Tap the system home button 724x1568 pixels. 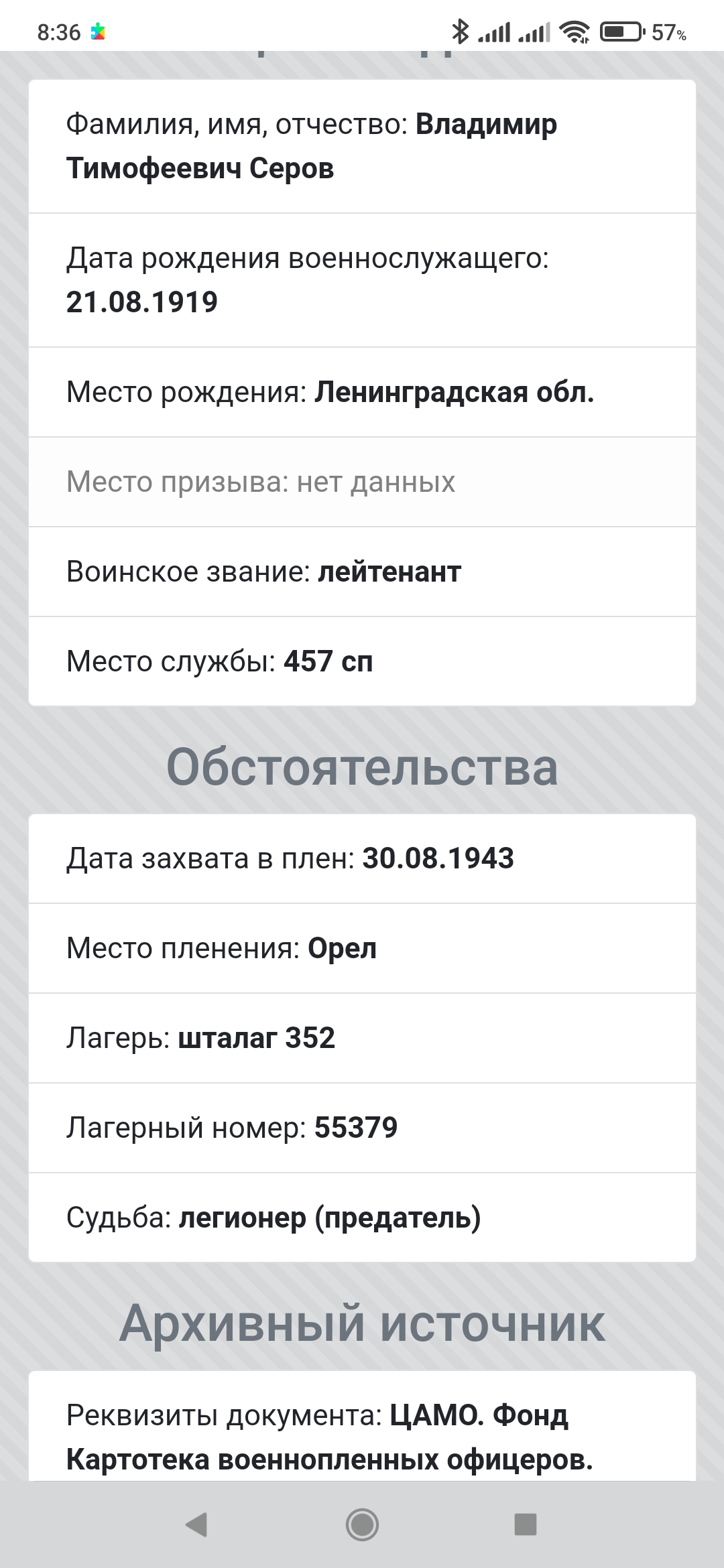(x=362, y=1524)
